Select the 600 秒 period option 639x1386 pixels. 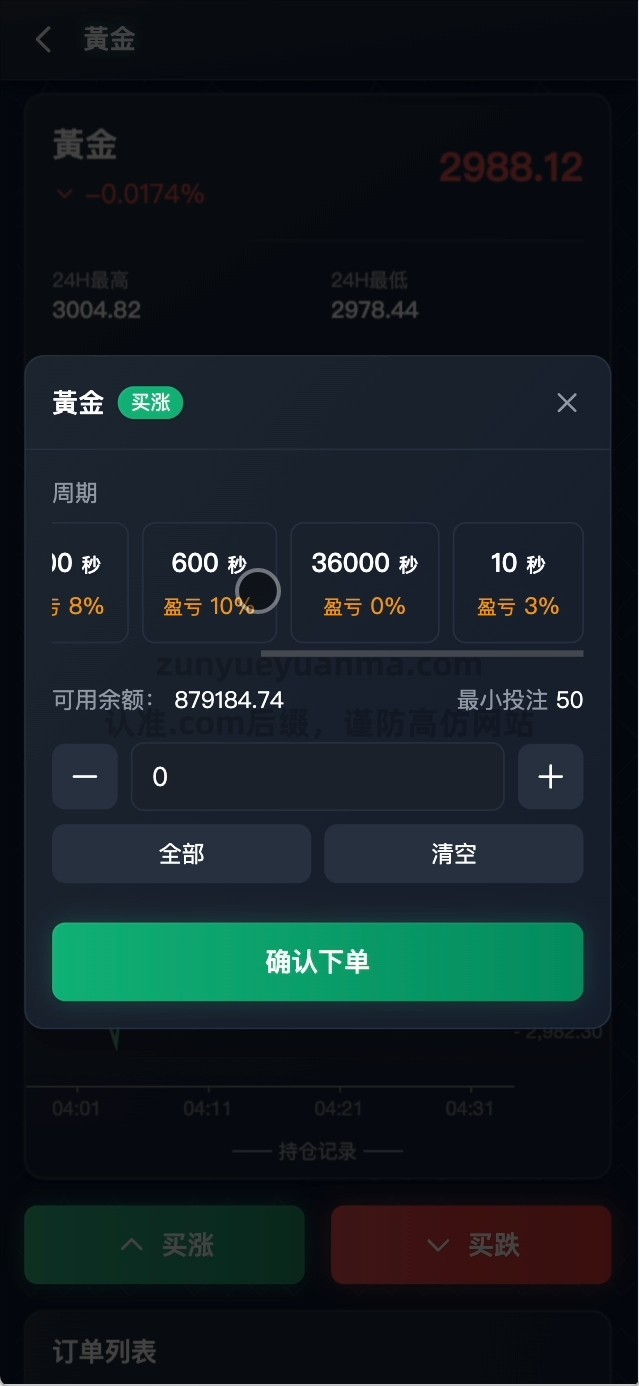209,583
